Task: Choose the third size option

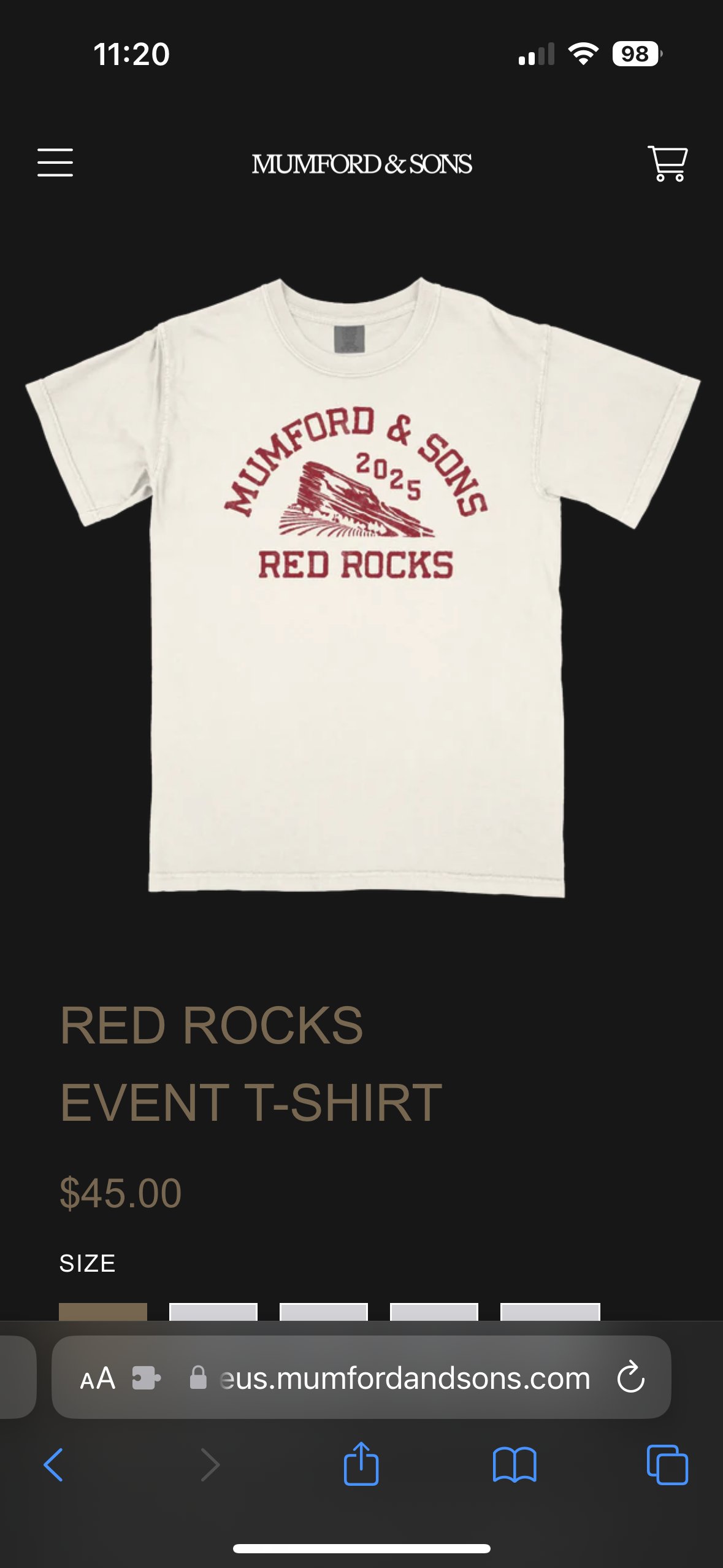Action: (324, 1307)
